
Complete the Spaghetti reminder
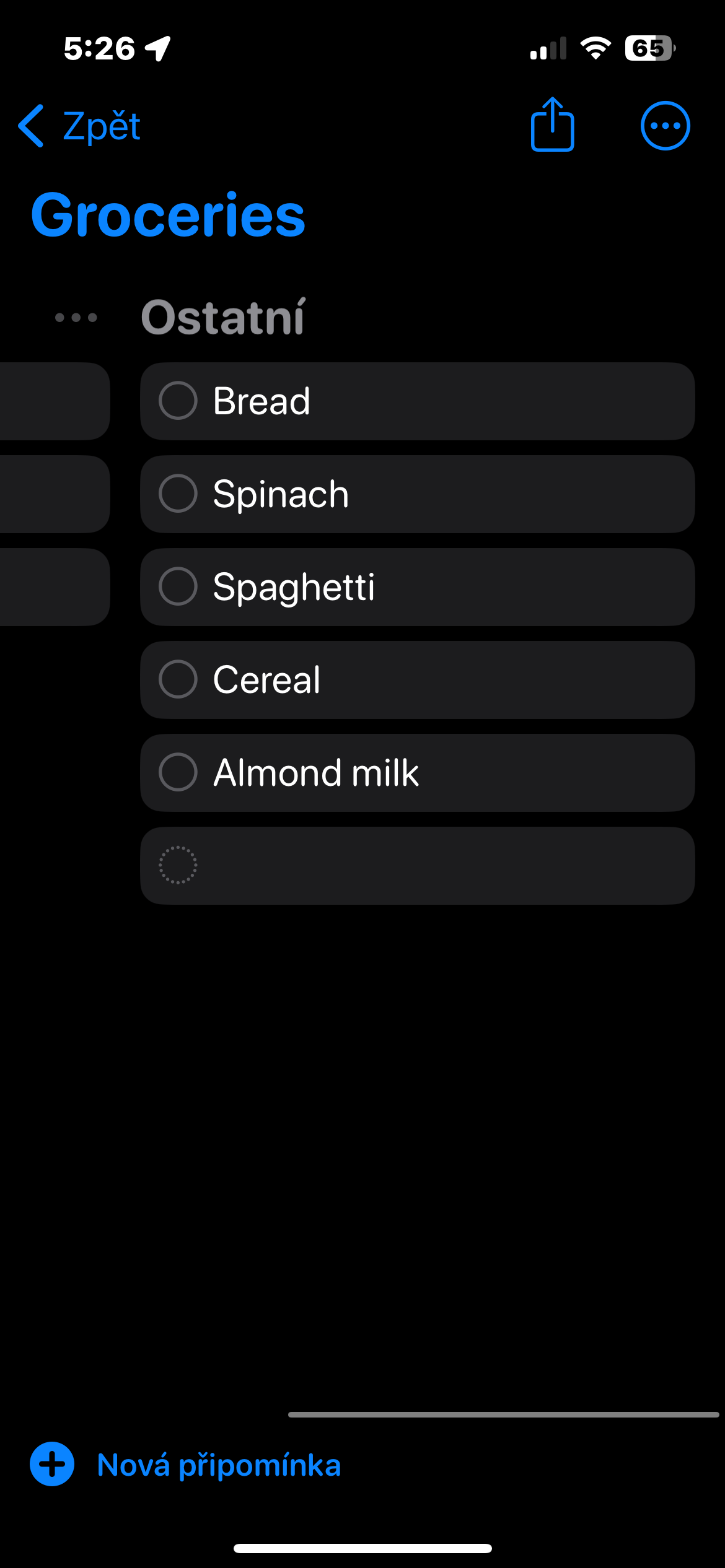pyautogui.click(x=178, y=586)
